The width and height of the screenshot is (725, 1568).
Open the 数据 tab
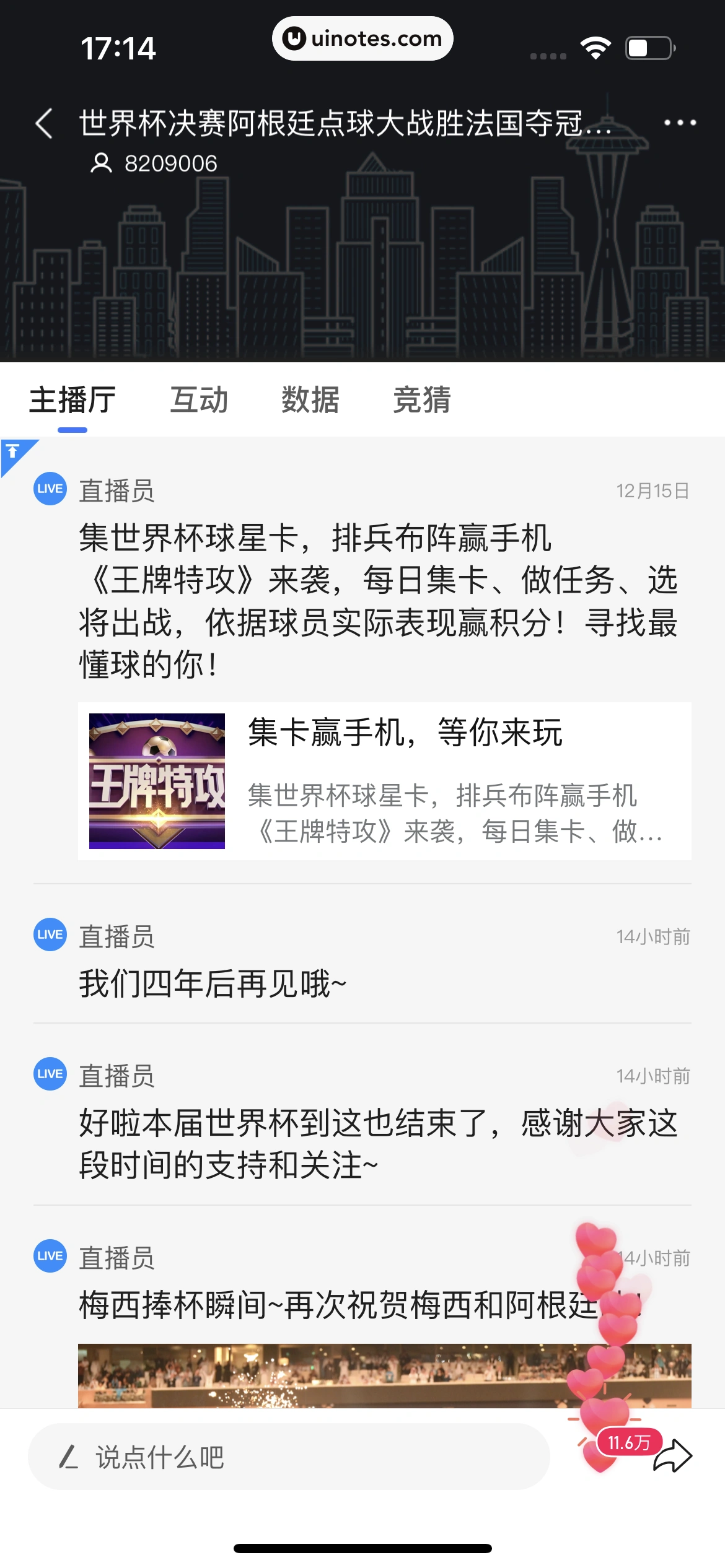(309, 401)
